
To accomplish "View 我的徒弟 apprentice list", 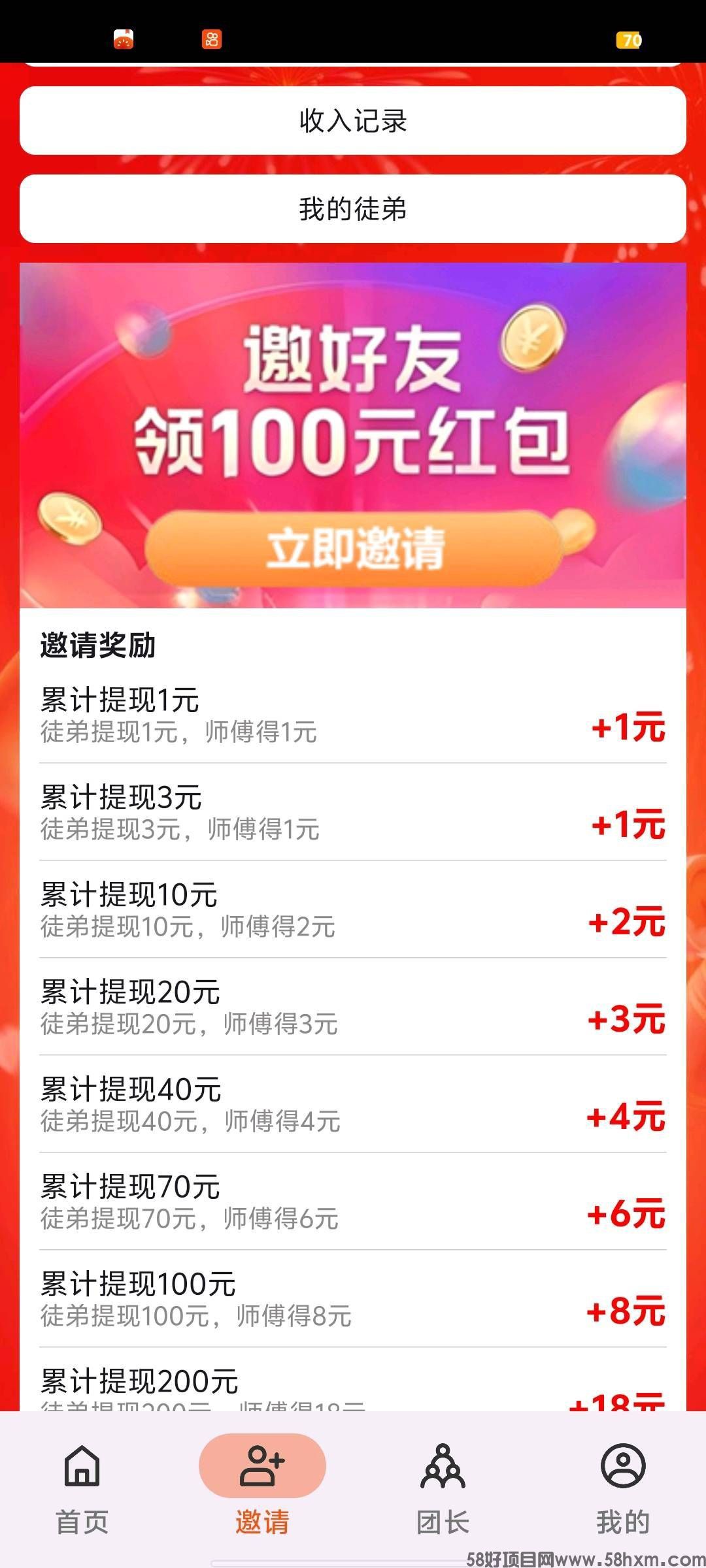I will [x=353, y=209].
